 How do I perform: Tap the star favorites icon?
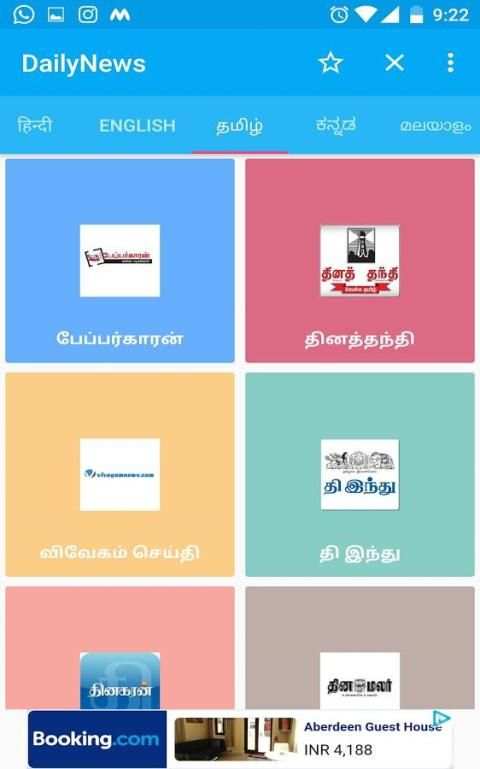coord(330,63)
